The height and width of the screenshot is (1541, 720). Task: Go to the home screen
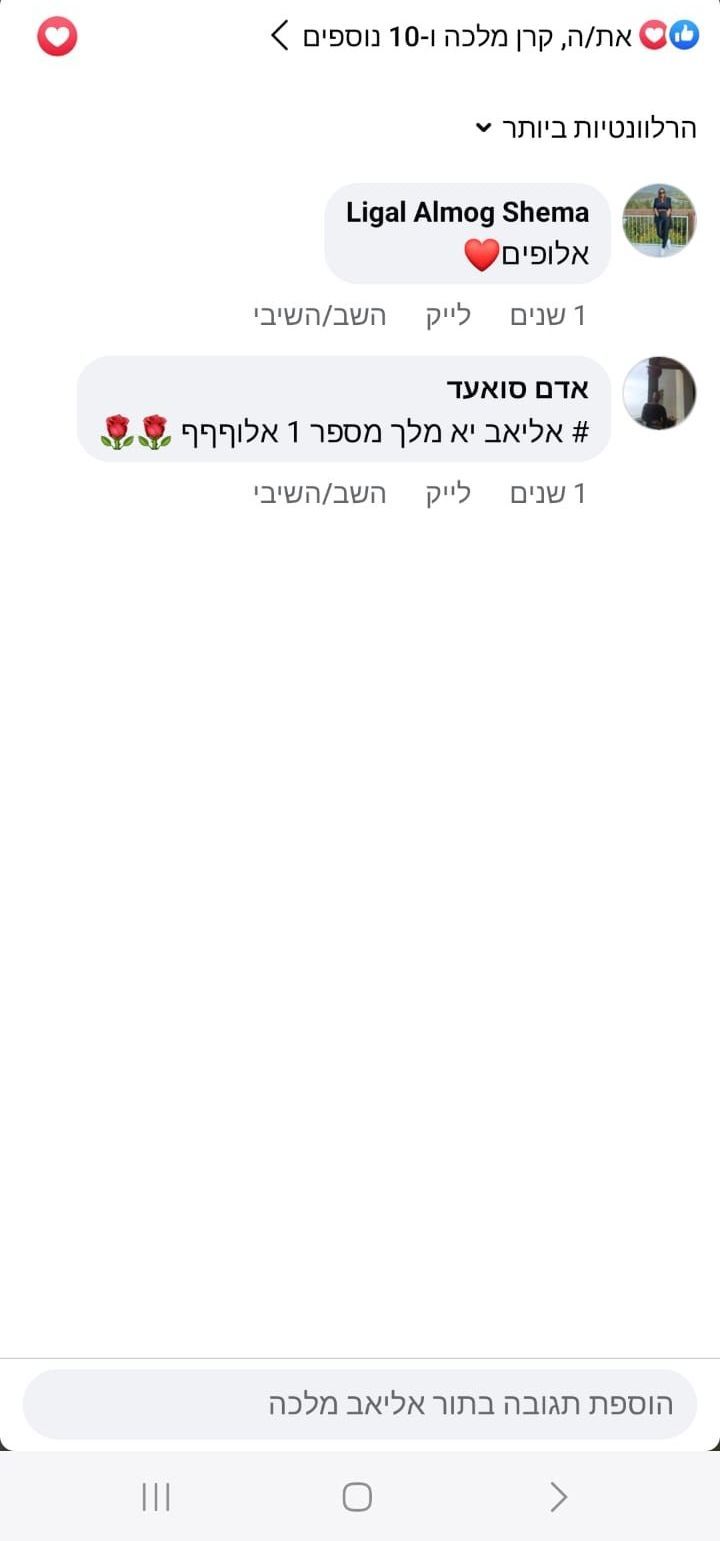click(x=357, y=1497)
